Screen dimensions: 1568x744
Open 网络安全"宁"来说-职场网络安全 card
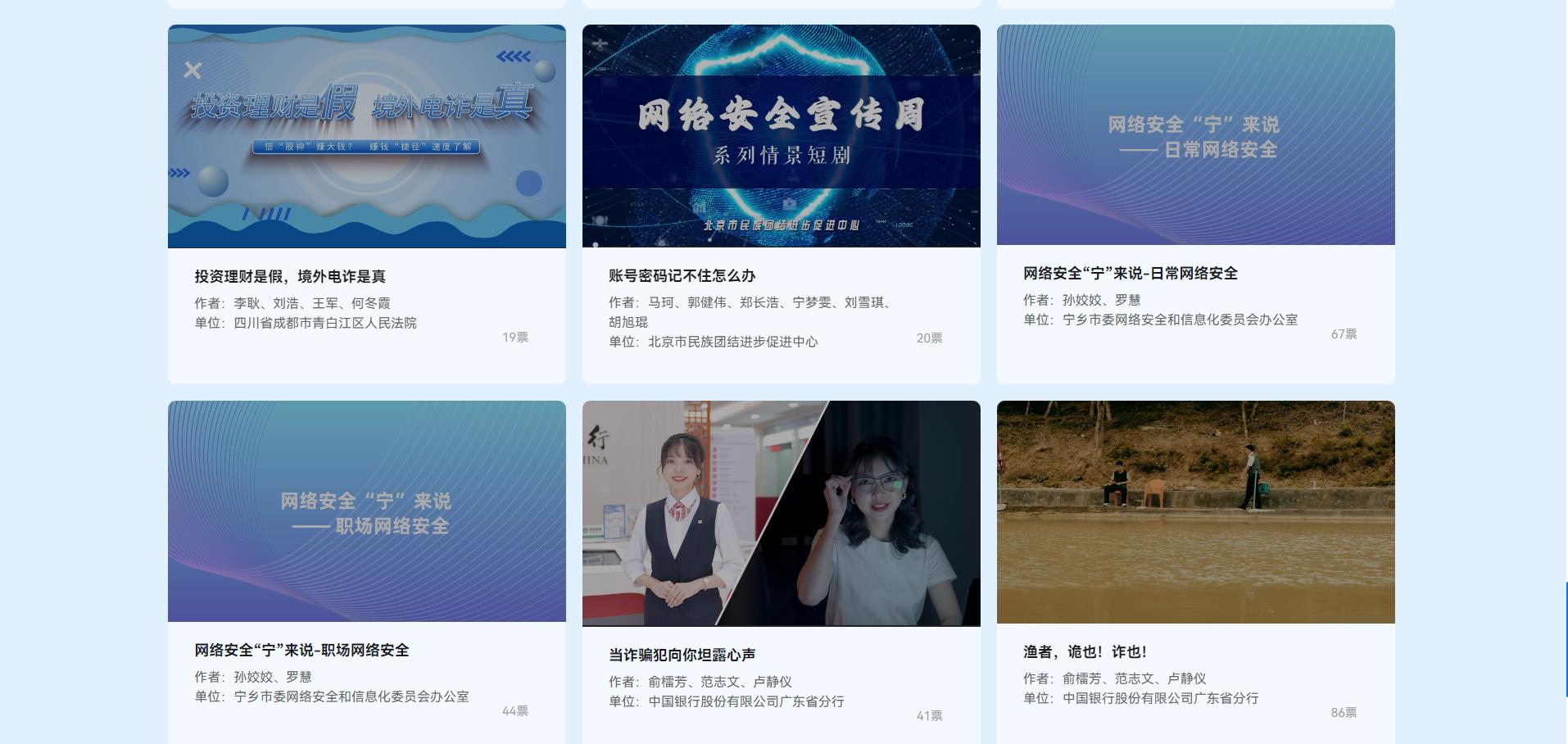[x=366, y=511]
